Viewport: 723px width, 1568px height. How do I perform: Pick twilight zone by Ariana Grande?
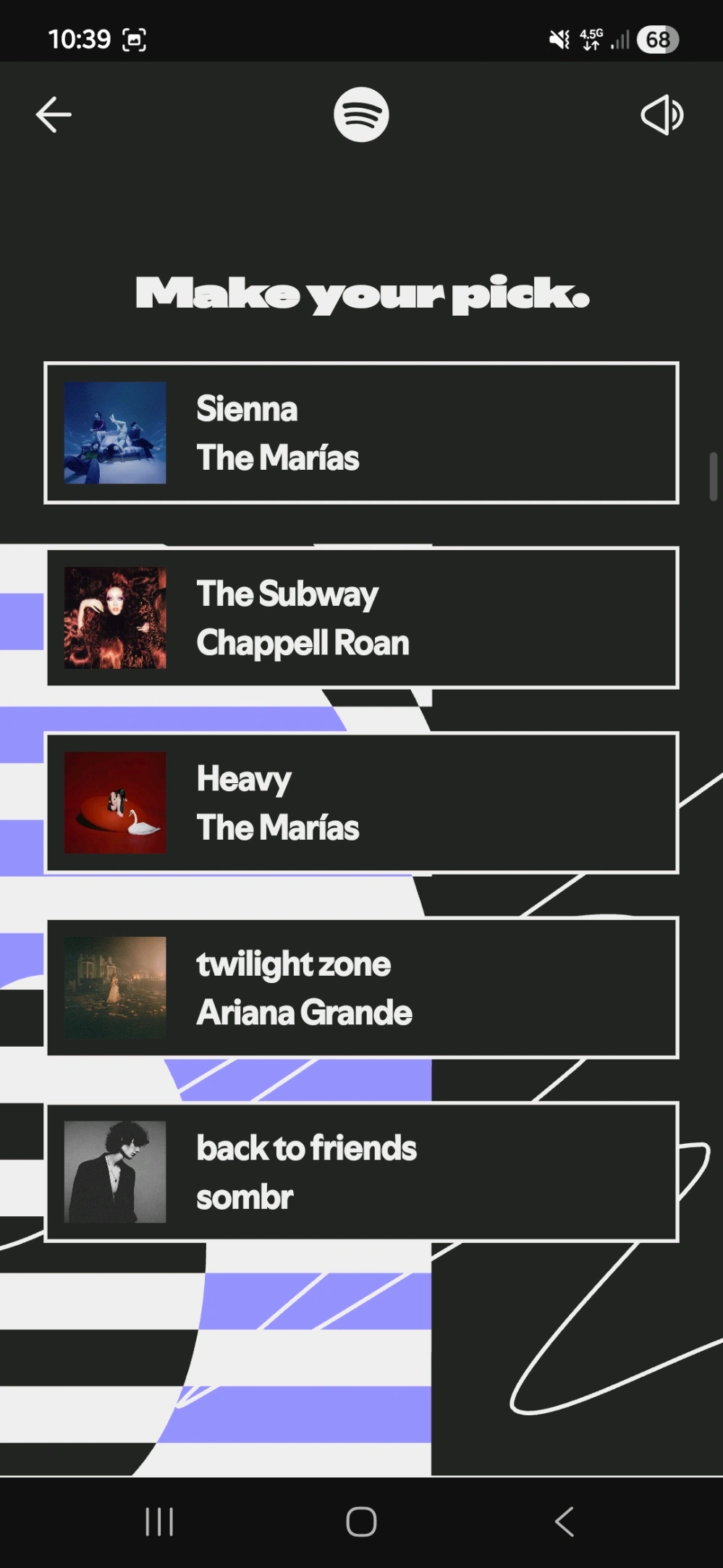click(361, 987)
